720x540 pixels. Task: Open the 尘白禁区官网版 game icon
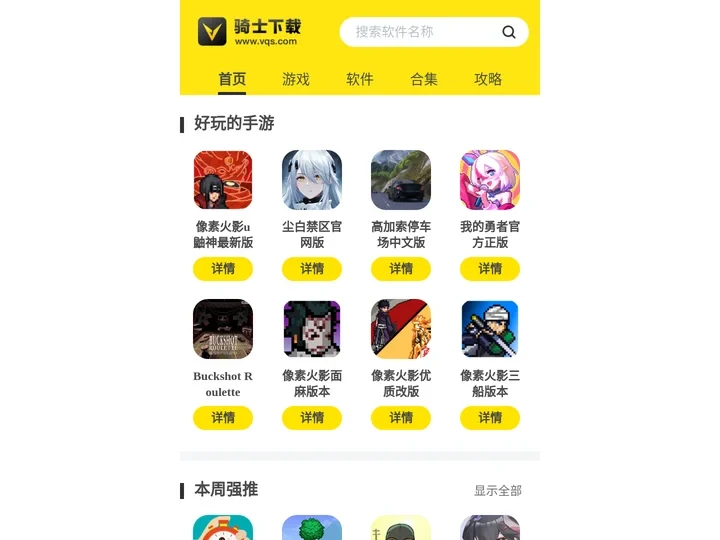point(312,180)
